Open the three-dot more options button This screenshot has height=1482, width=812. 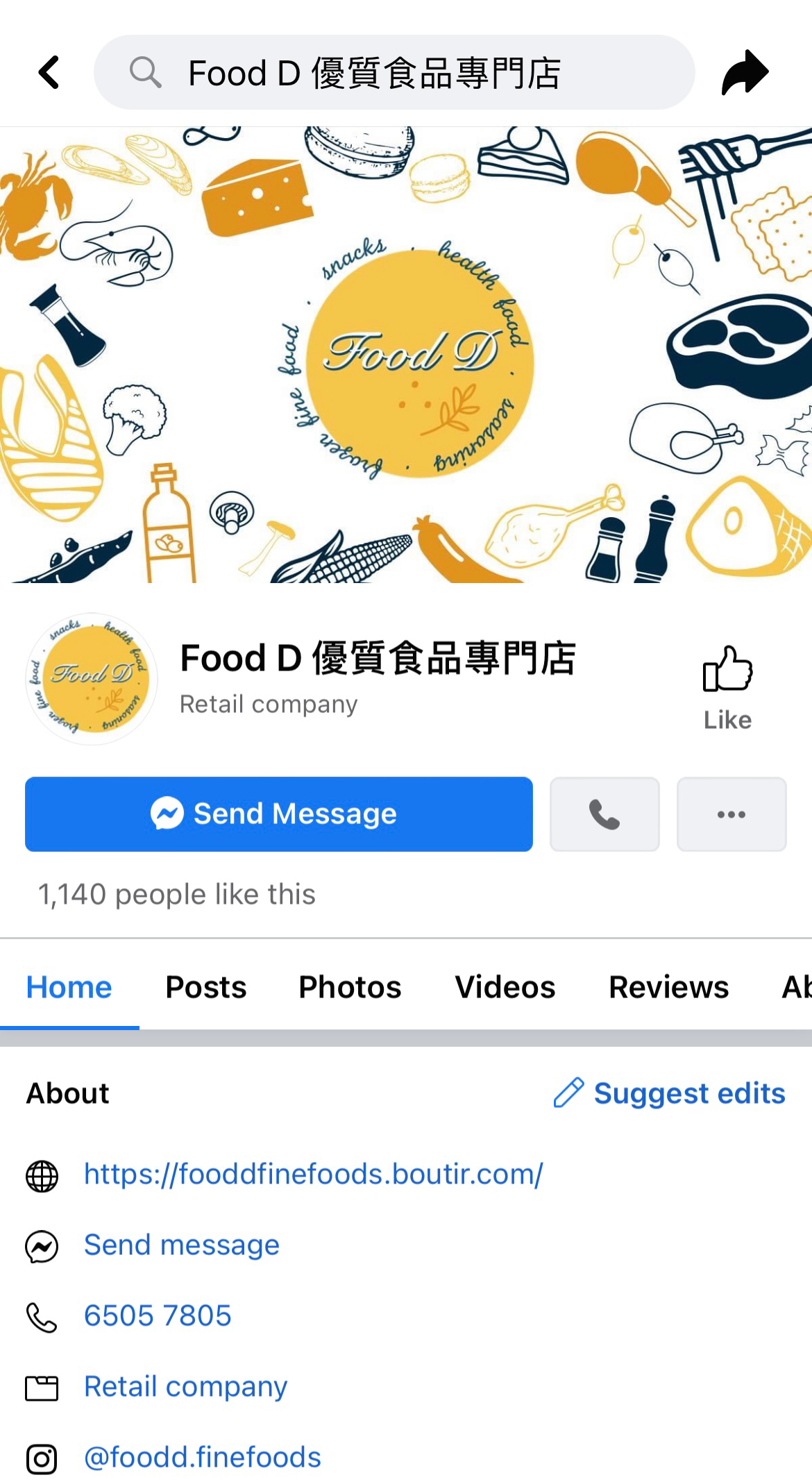[731, 814]
